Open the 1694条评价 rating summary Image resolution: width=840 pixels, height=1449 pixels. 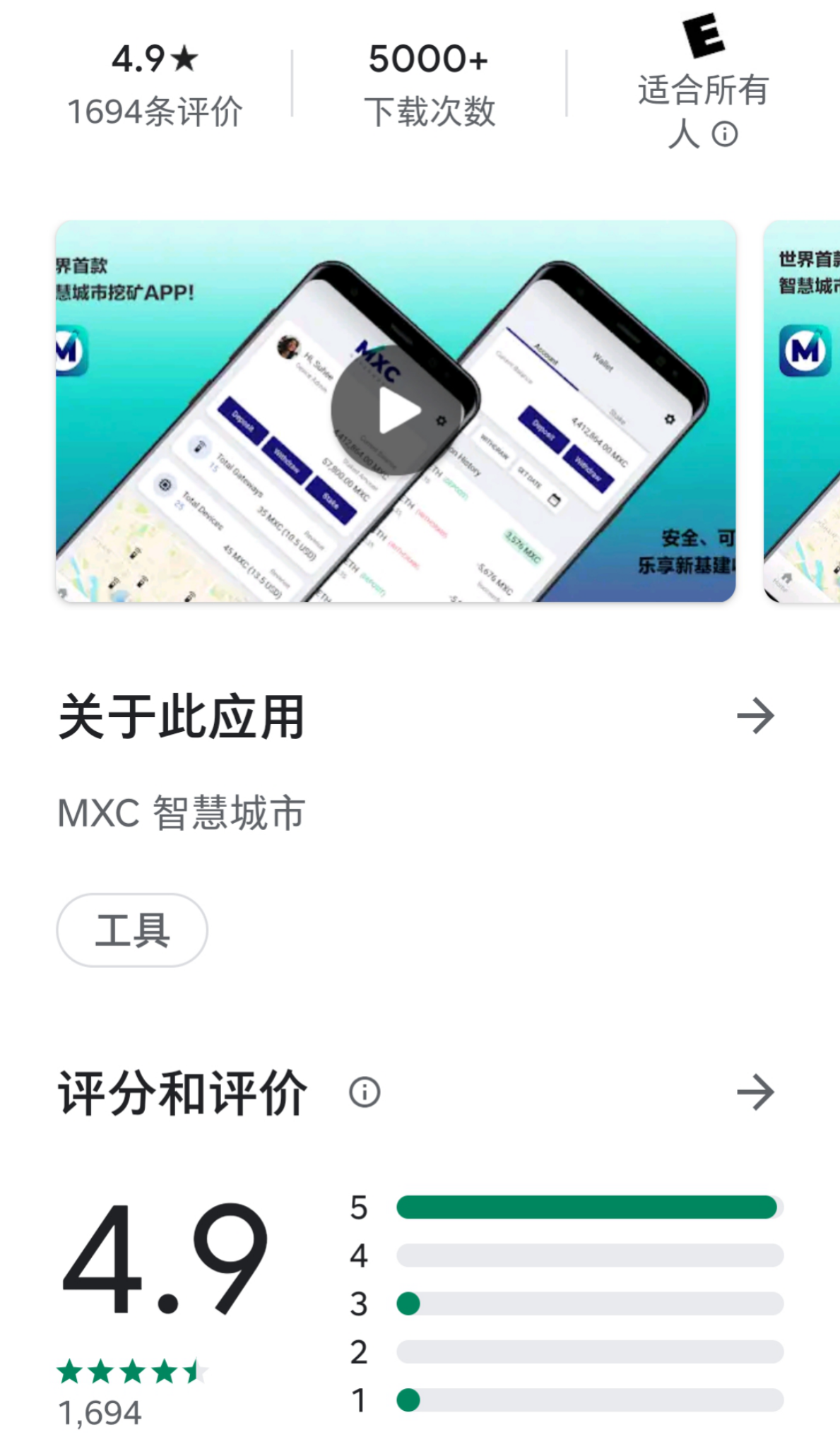(x=155, y=85)
